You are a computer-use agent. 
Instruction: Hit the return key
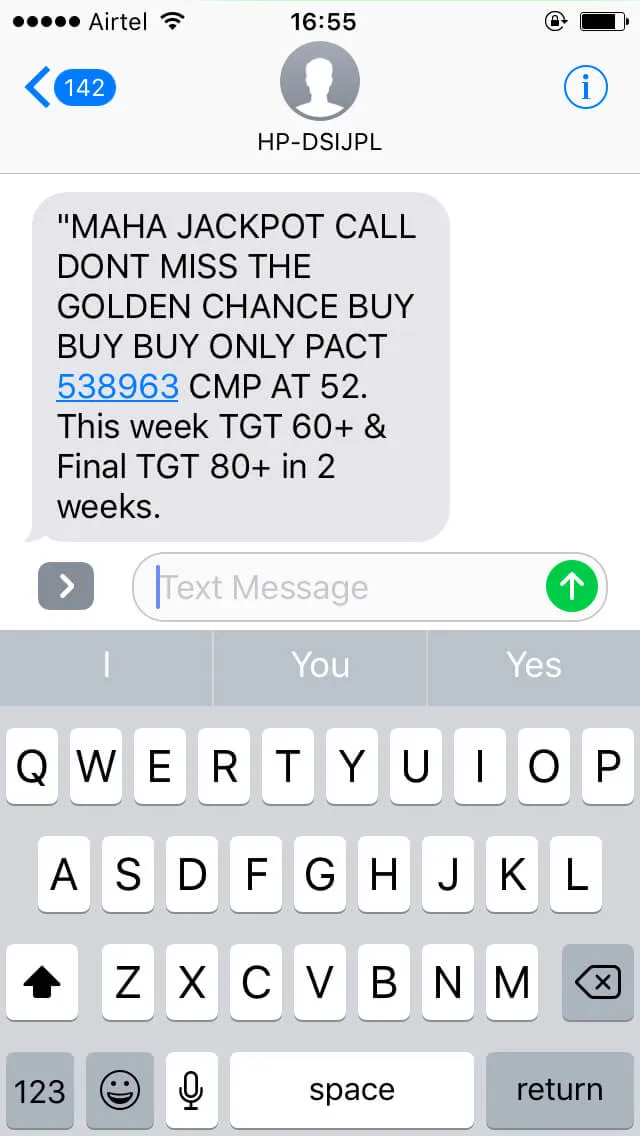tap(559, 1090)
